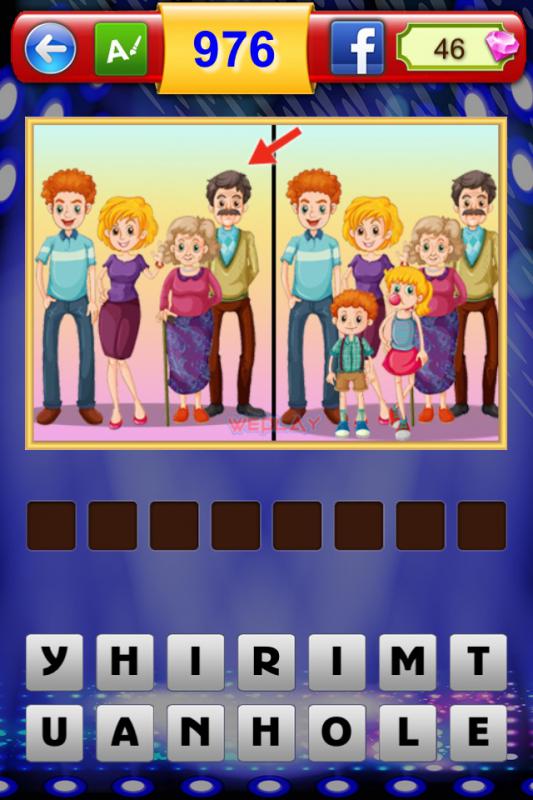Tap the letter T tile
Screen dimensions: 533x800
point(478,662)
